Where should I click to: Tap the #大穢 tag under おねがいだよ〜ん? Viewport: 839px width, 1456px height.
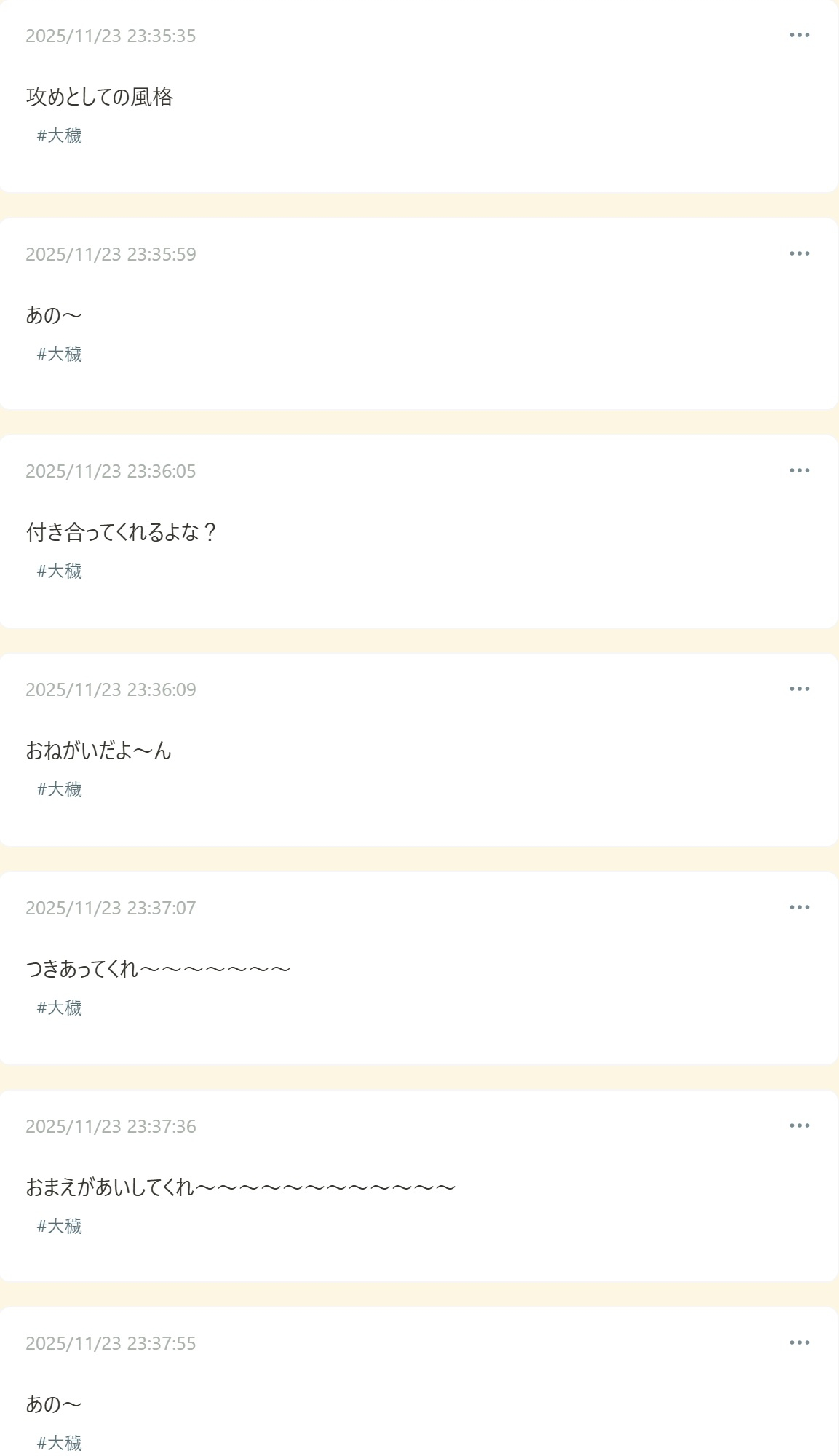coord(60,789)
